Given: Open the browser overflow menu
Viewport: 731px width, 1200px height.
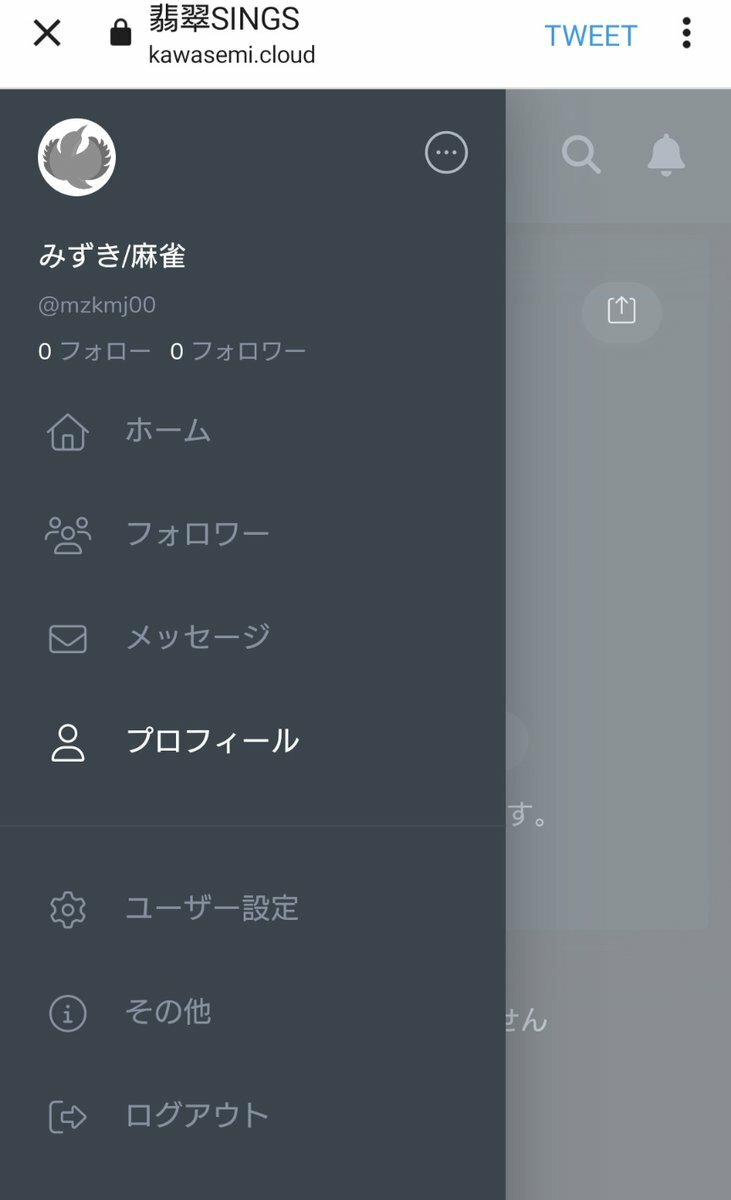Looking at the screenshot, I should (686, 34).
